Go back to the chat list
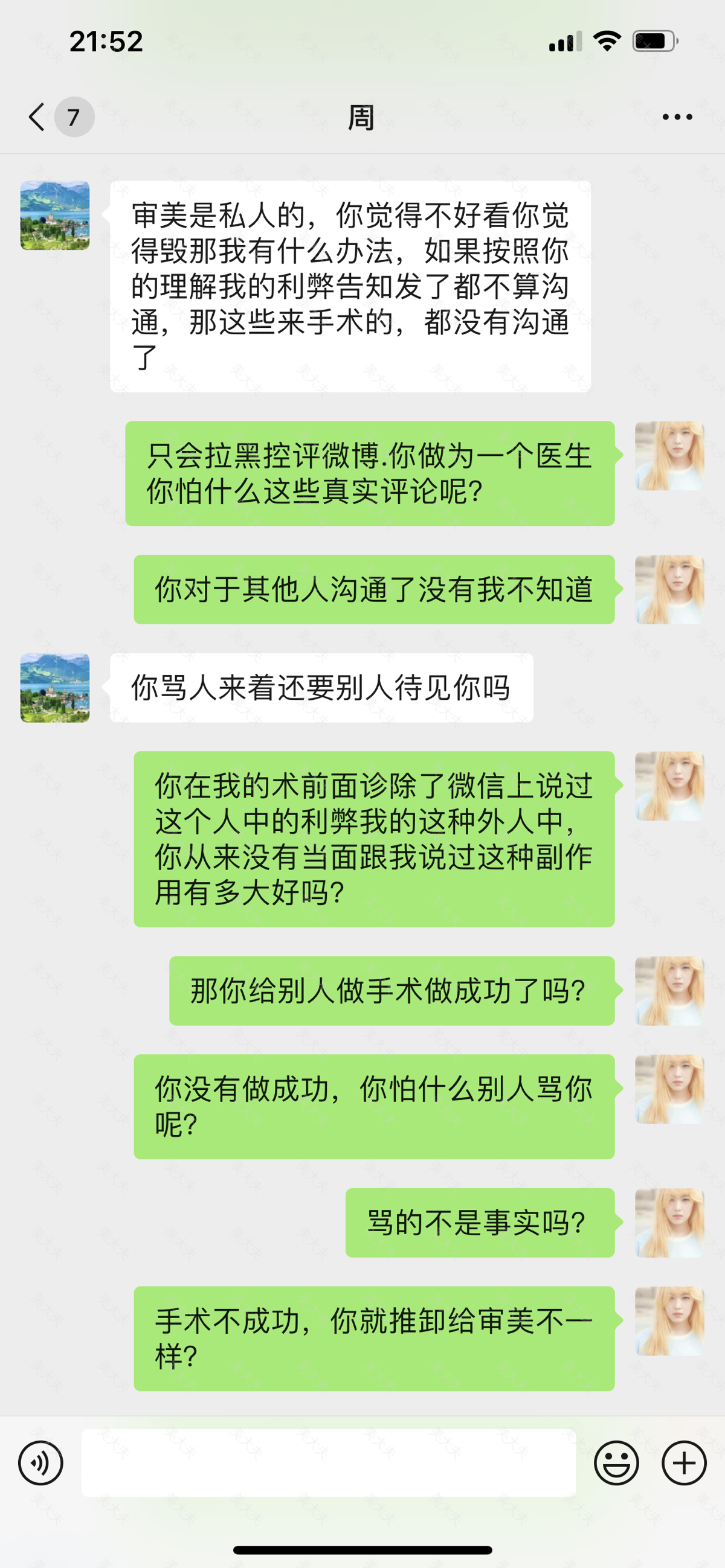725x1568 pixels. pos(38,117)
